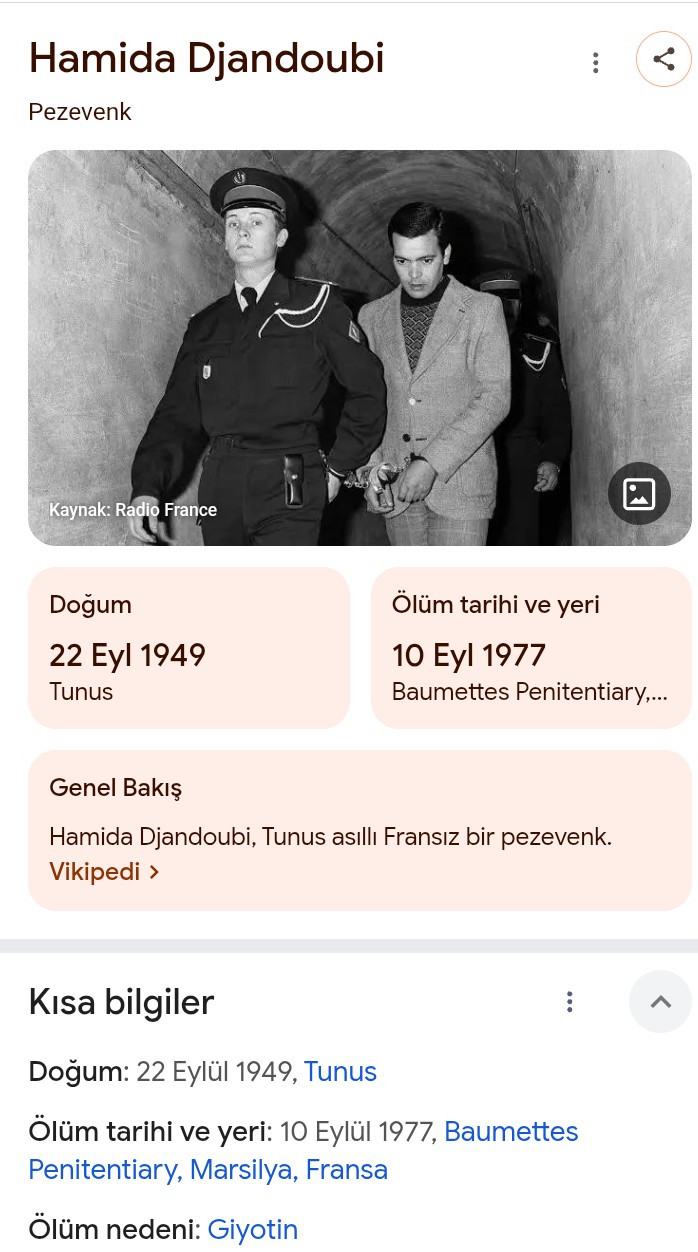Open the Doğum card

tap(189, 647)
